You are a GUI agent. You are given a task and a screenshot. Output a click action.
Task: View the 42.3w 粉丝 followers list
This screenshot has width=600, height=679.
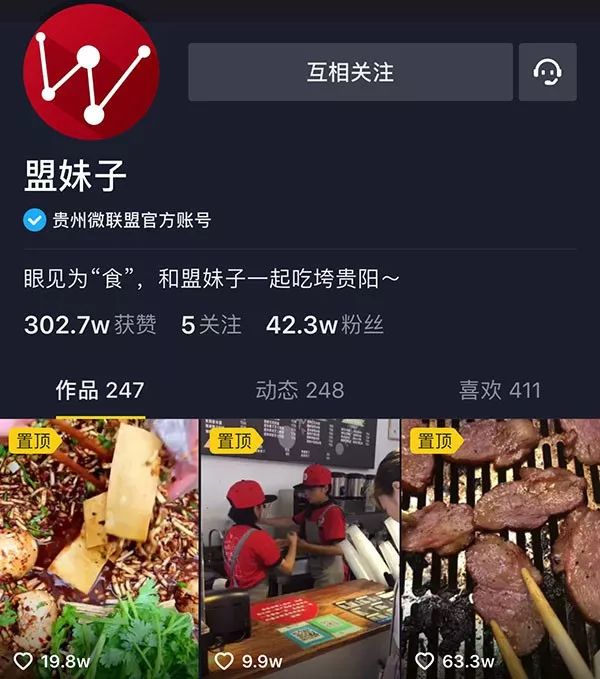[x=324, y=325]
